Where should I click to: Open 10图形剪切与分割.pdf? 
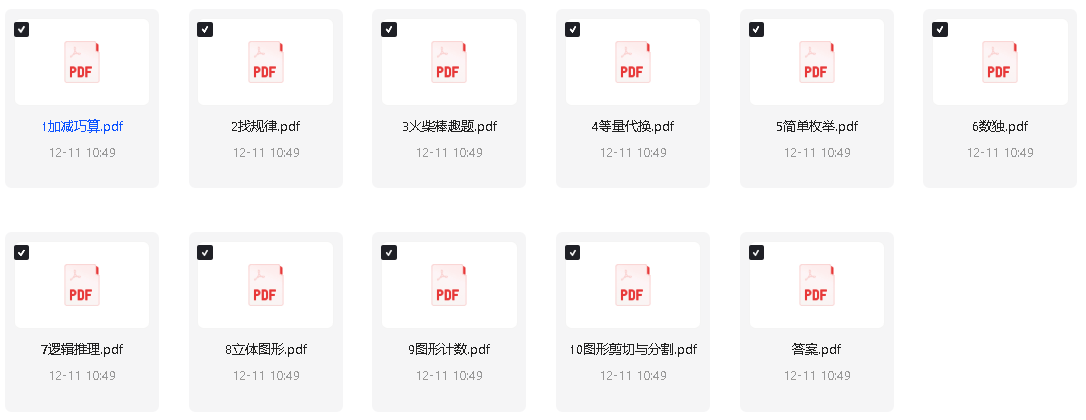pyautogui.click(x=633, y=285)
